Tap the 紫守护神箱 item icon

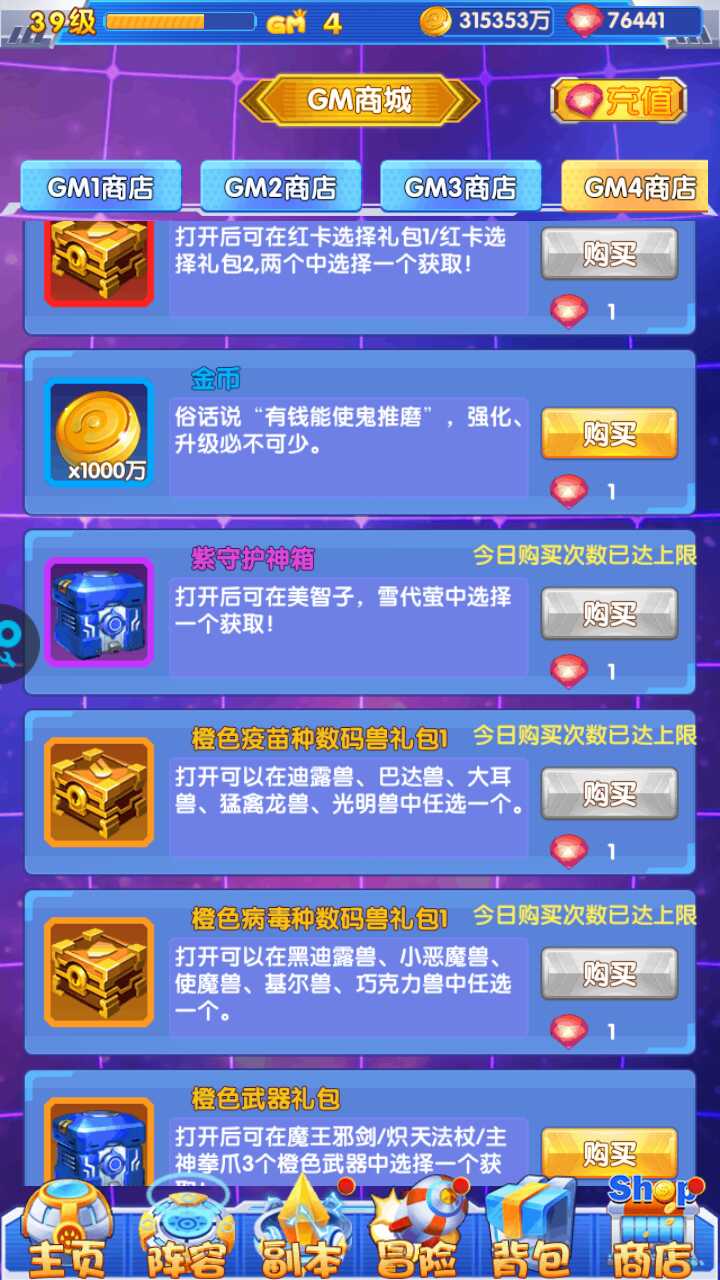(x=99, y=613)
